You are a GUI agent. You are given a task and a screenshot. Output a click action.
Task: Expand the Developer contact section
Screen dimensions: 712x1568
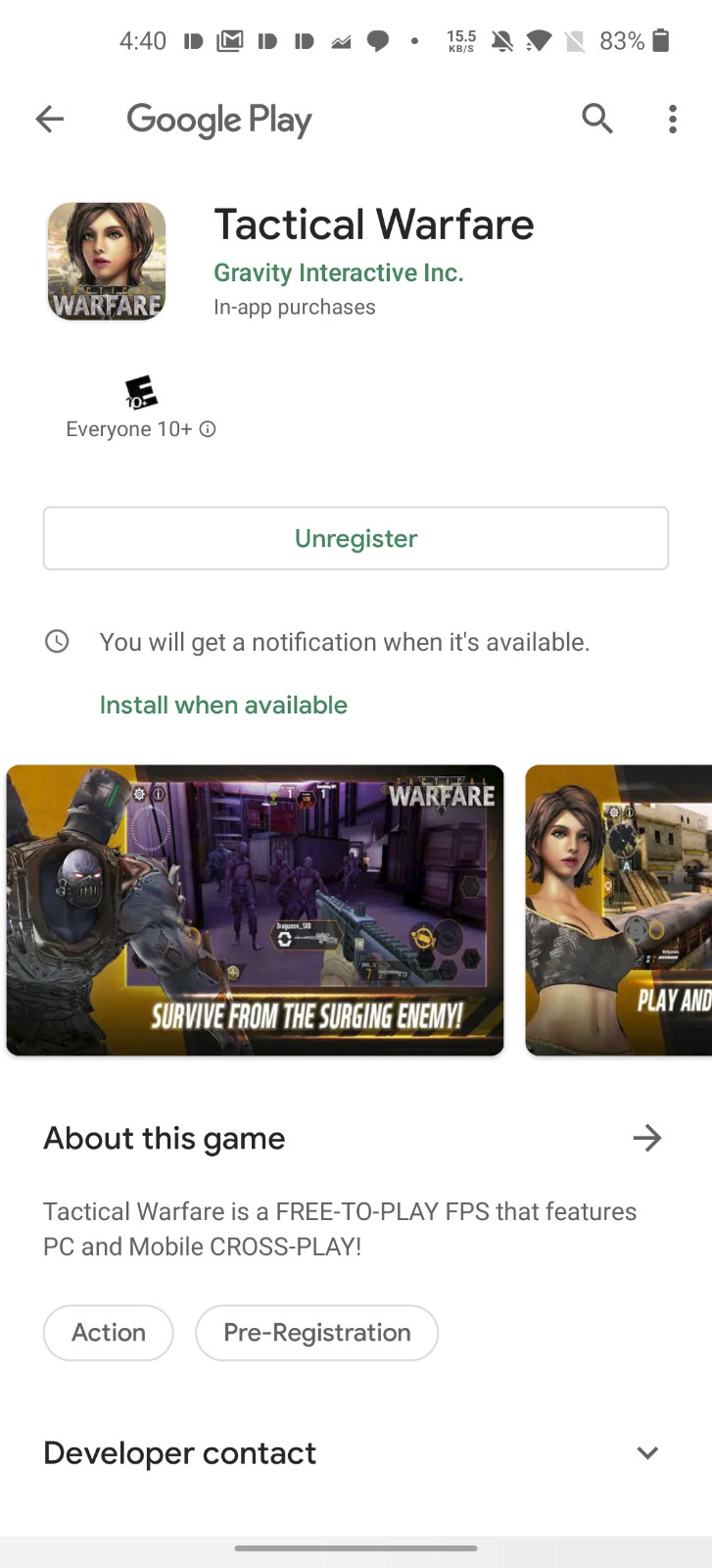click(x=646, y=1452)
